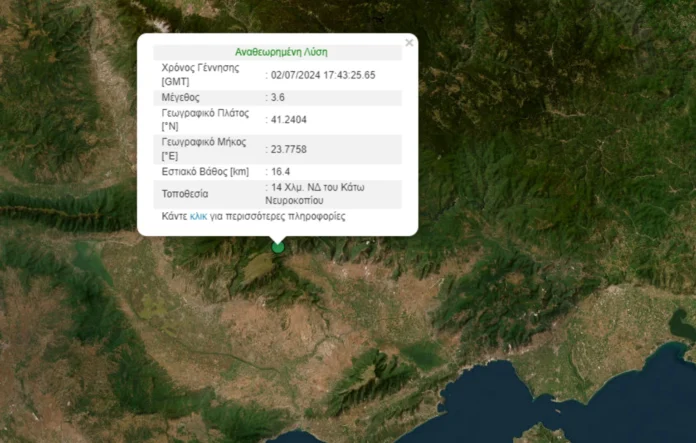696x443 pixels.
Task: Open the 'κλικ' link for more information
Action: (197, 216)
